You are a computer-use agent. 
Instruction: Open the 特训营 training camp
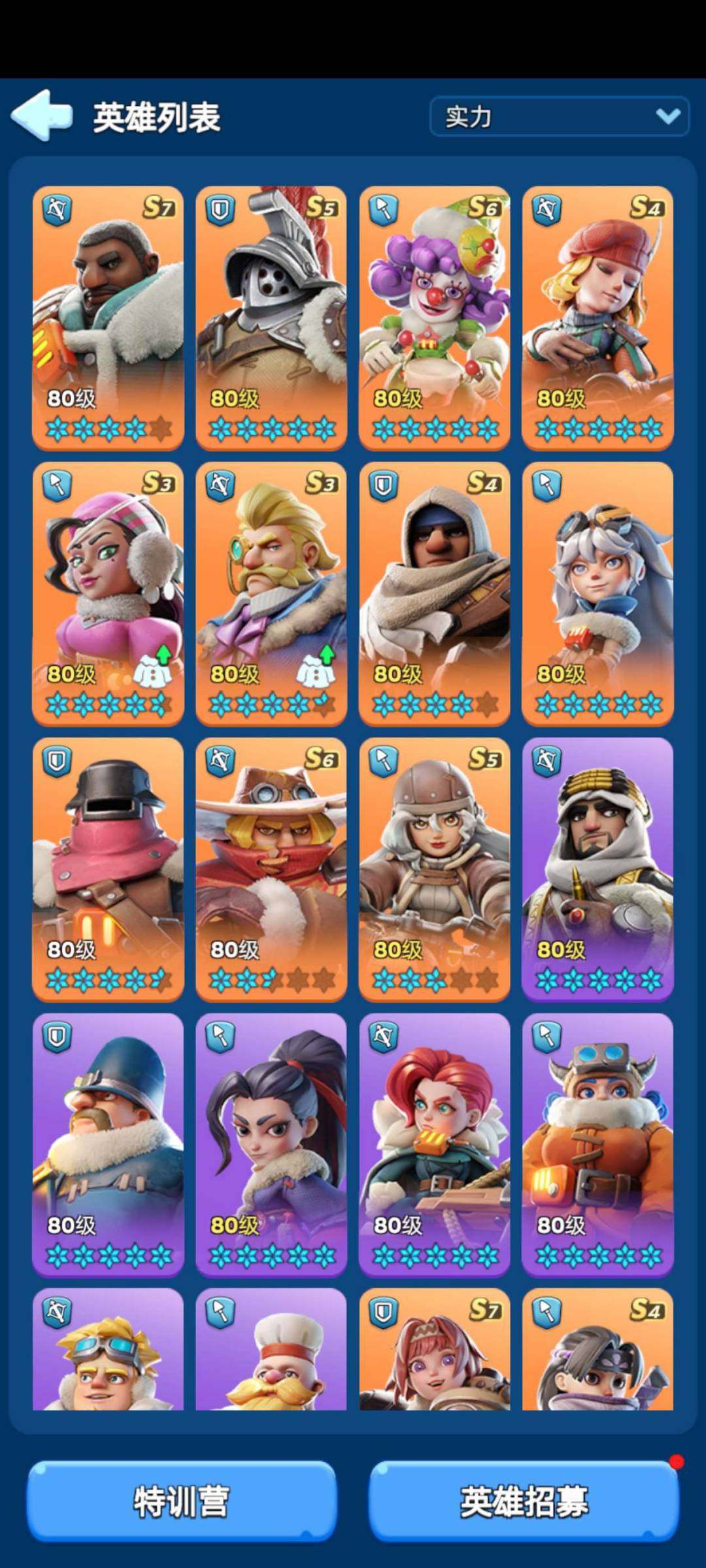coord(181,1501)
